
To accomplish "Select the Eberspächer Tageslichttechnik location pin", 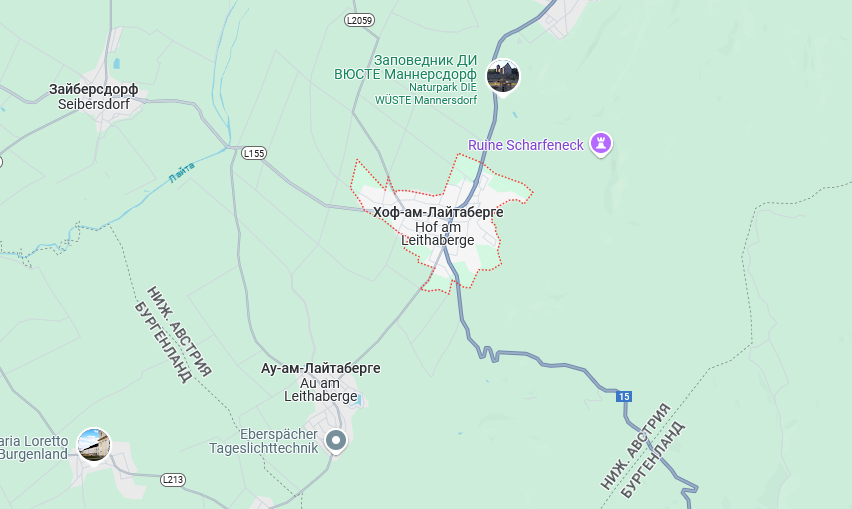I will coord(336,439).
